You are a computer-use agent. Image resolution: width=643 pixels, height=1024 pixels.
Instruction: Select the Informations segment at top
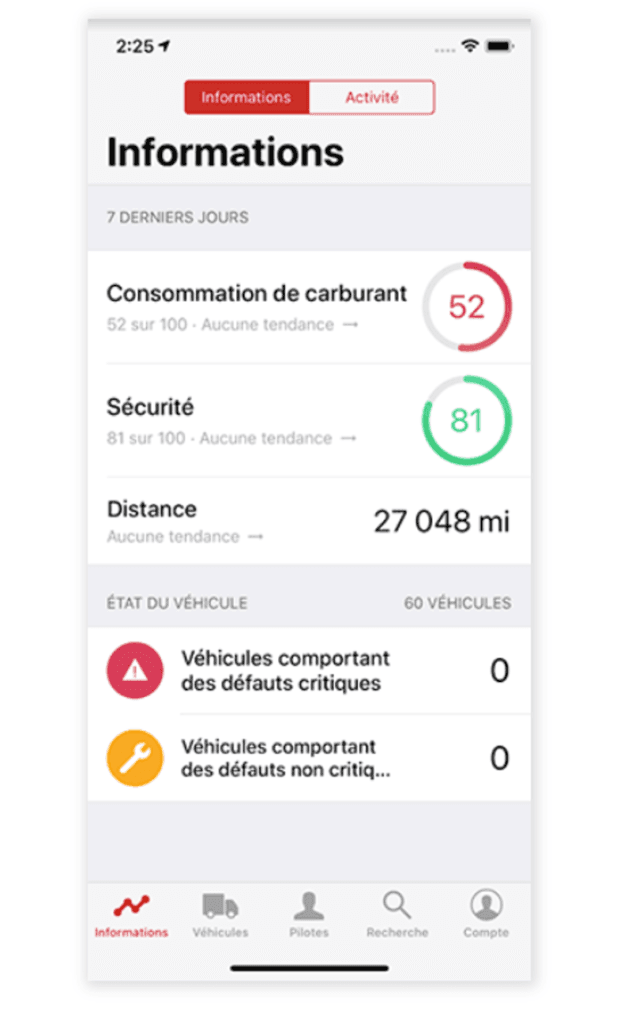coord(246,98)
